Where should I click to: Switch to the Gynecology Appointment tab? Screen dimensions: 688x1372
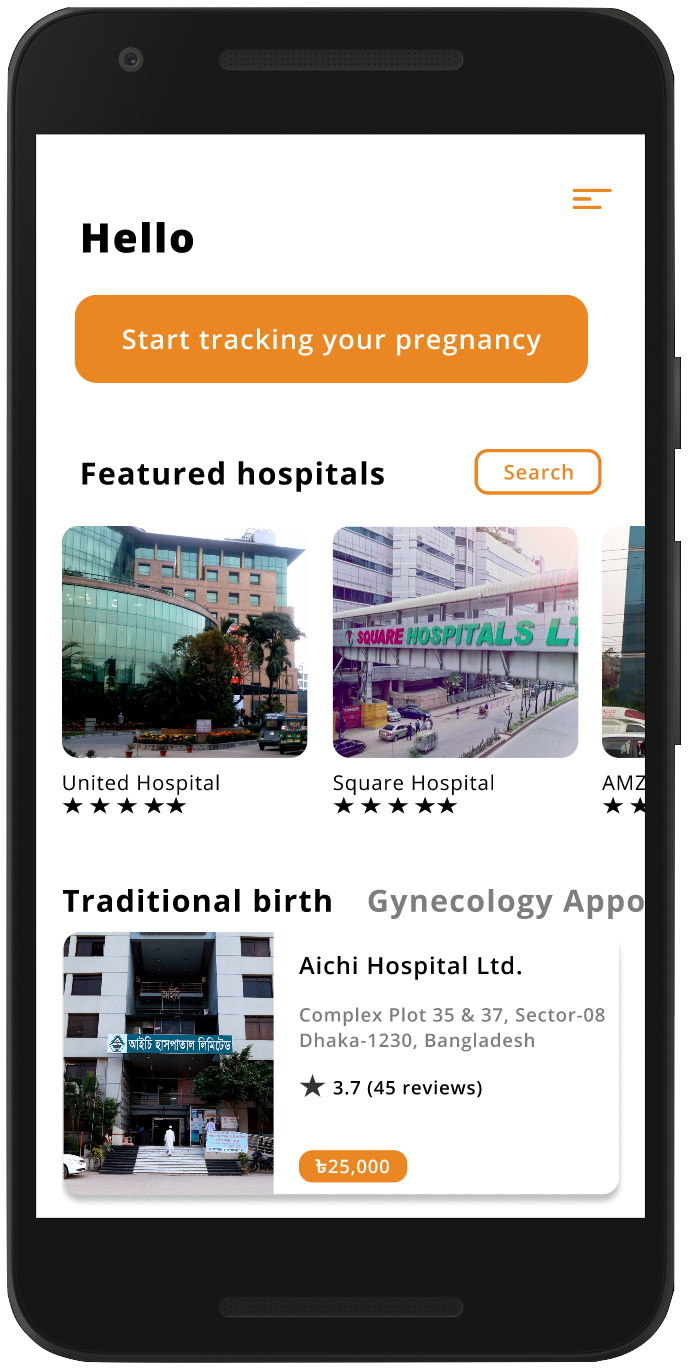tap(505, 901)
